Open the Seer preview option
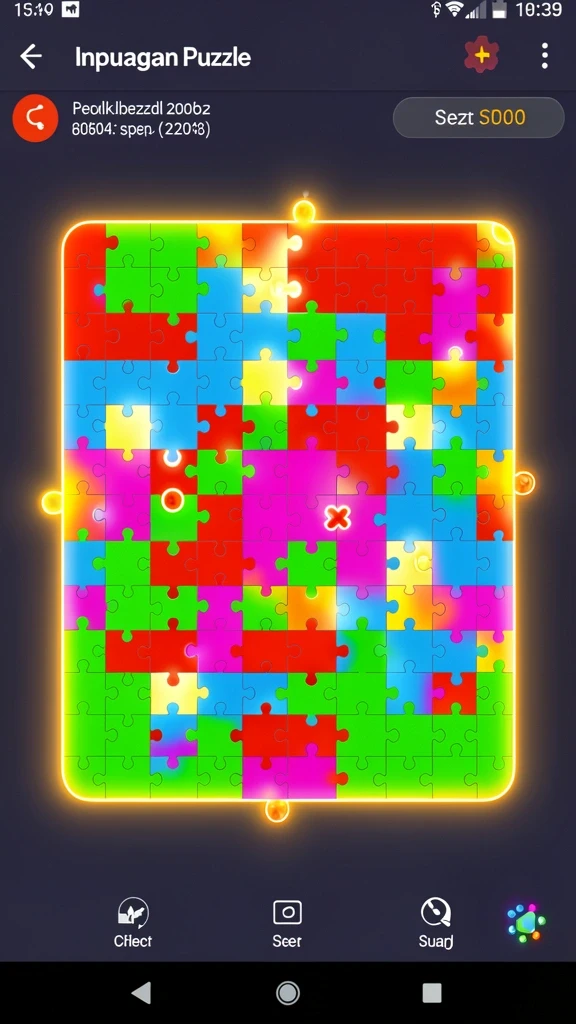The image size is (576, 1024). point(287,923)
